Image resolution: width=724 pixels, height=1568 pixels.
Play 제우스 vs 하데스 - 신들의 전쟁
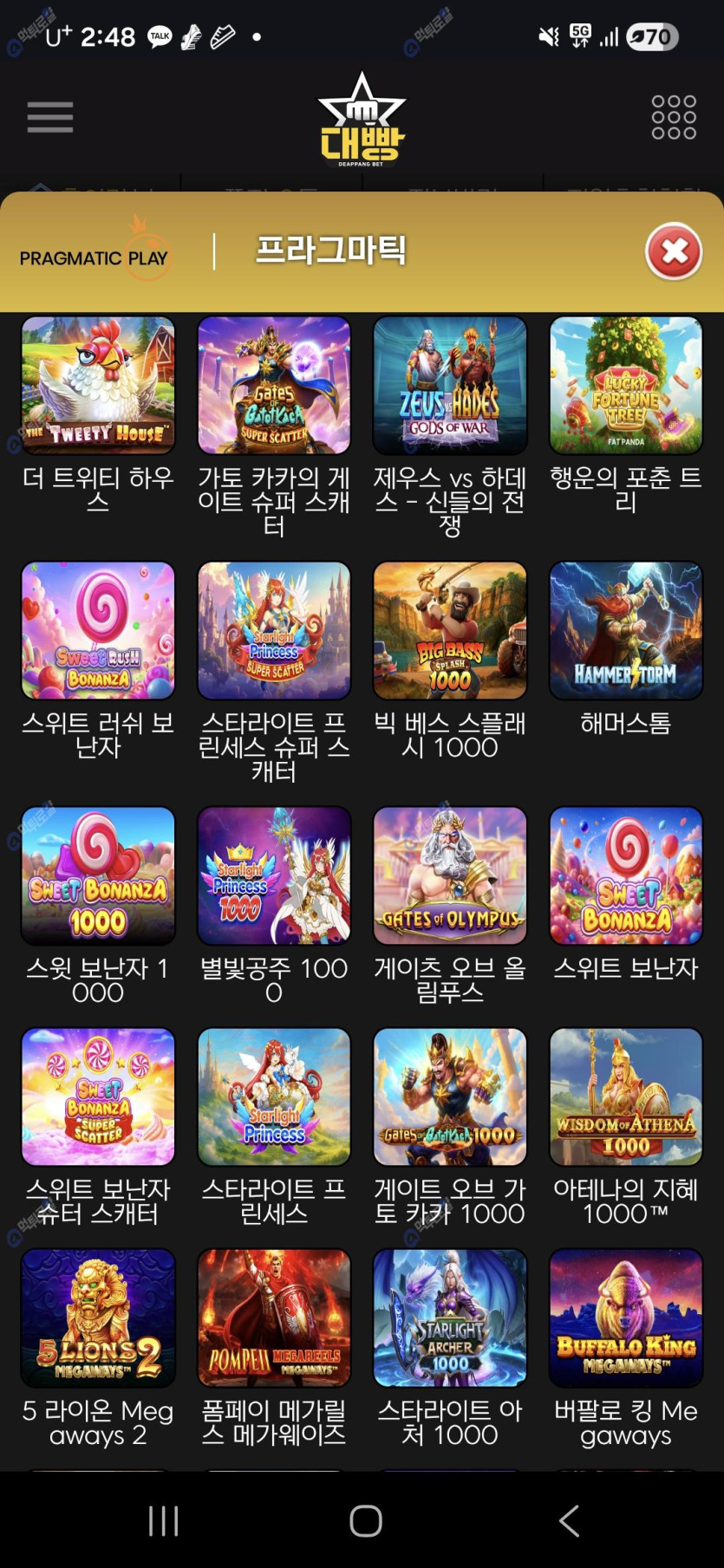tap(450, 386)
